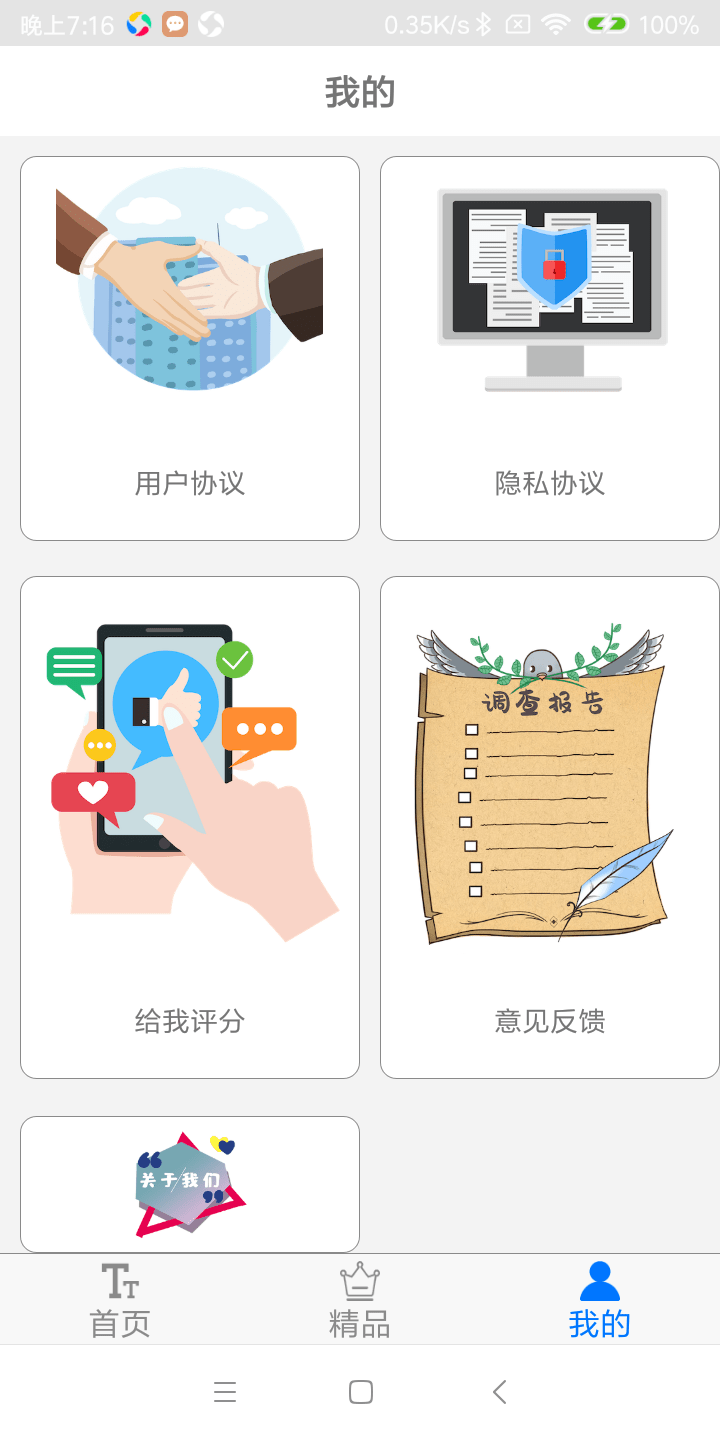Image resolution: width=720 pixels, height=1440 pixels.
Task: Tap the 关于我们 about-us badge
Action: (x=189, y=1183)
